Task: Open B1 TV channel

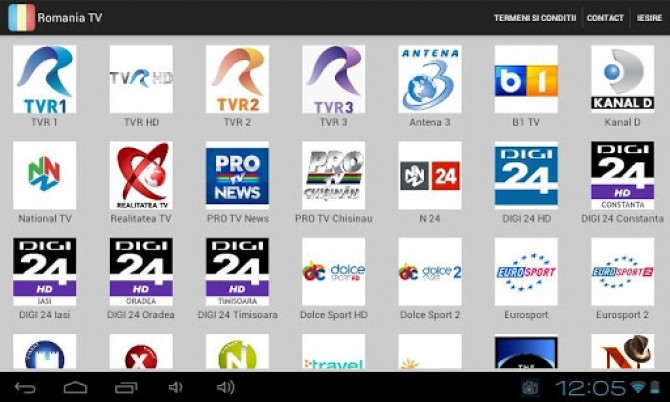Action: [x=526, y=80]
